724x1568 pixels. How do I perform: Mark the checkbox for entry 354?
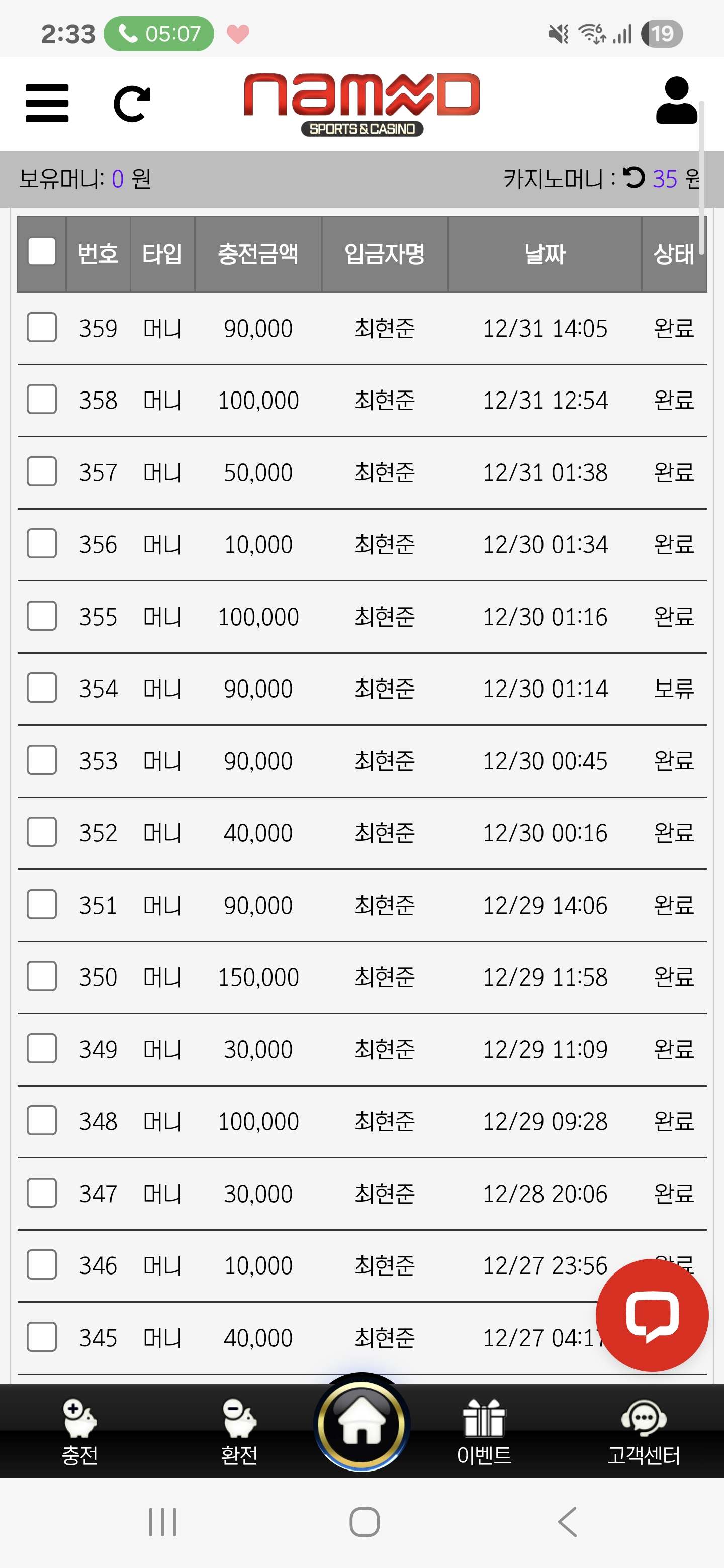pyautogui.click(x=41, y=688)
